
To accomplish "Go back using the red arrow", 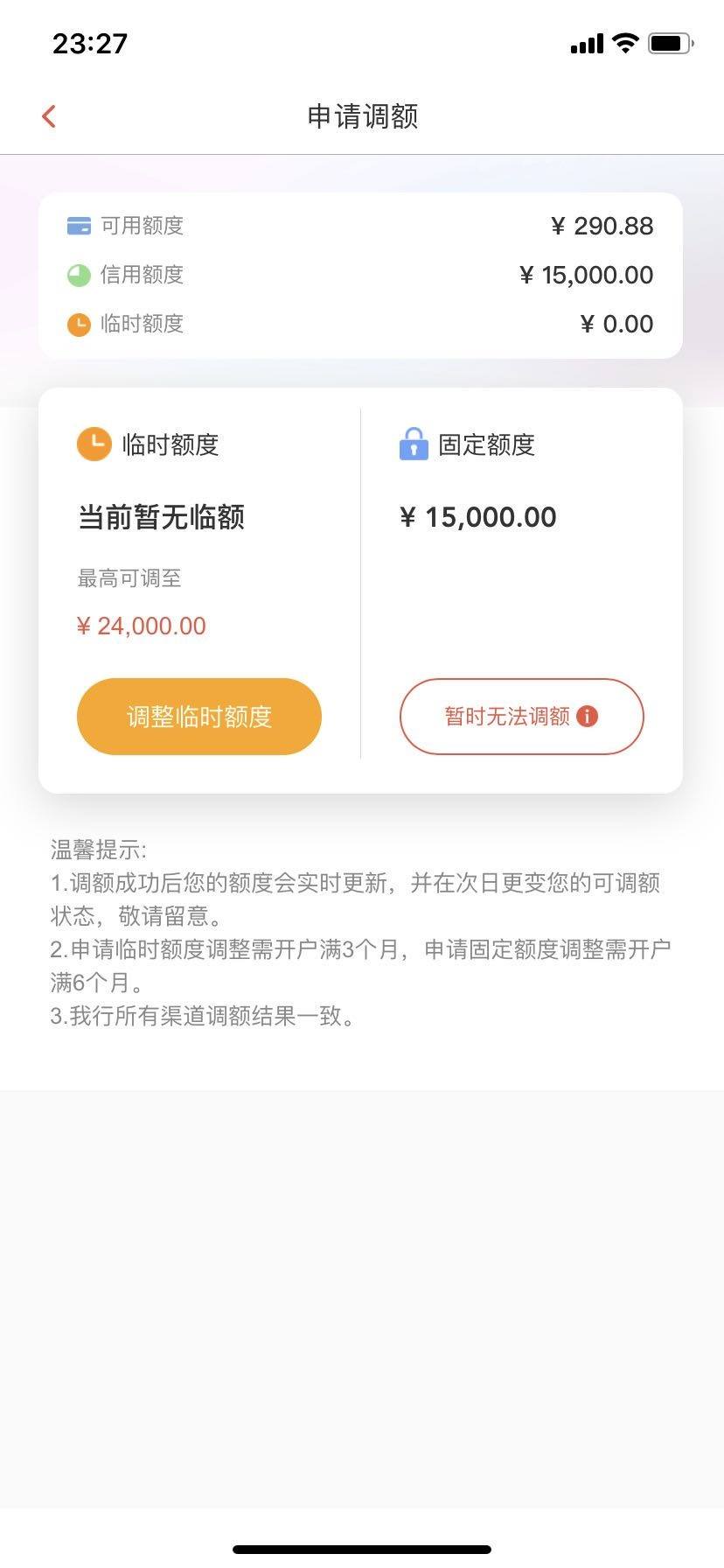I will [49, 115].
